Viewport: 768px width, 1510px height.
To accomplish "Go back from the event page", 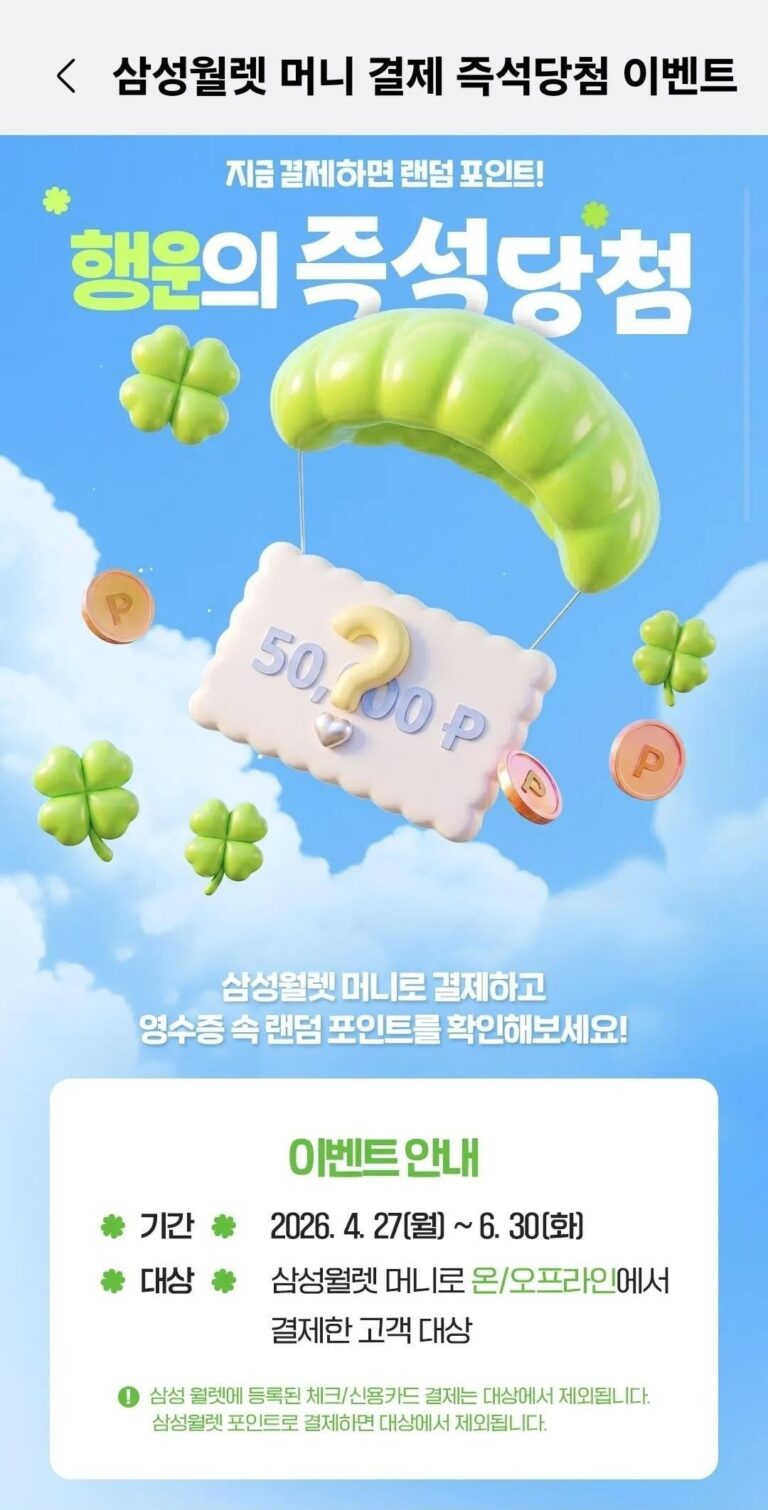I will click(66, 76).
